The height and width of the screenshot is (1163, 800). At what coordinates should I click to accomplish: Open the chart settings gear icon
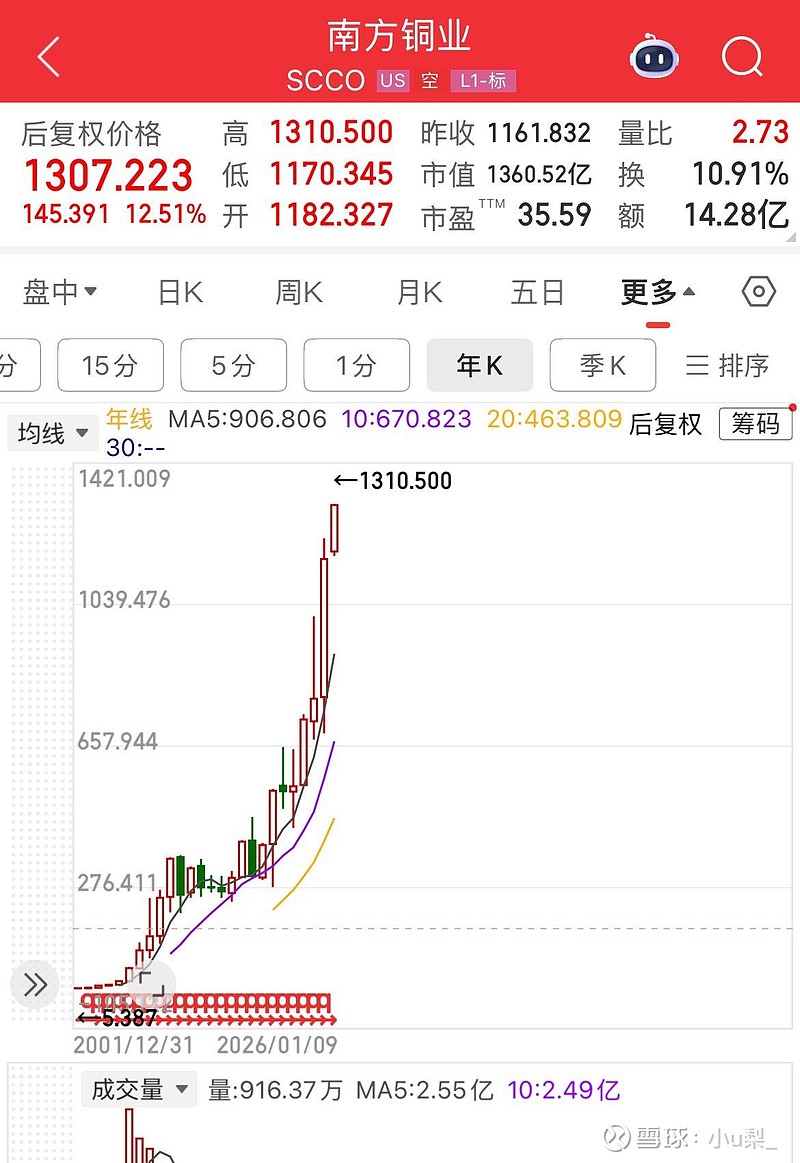point(757,291)
